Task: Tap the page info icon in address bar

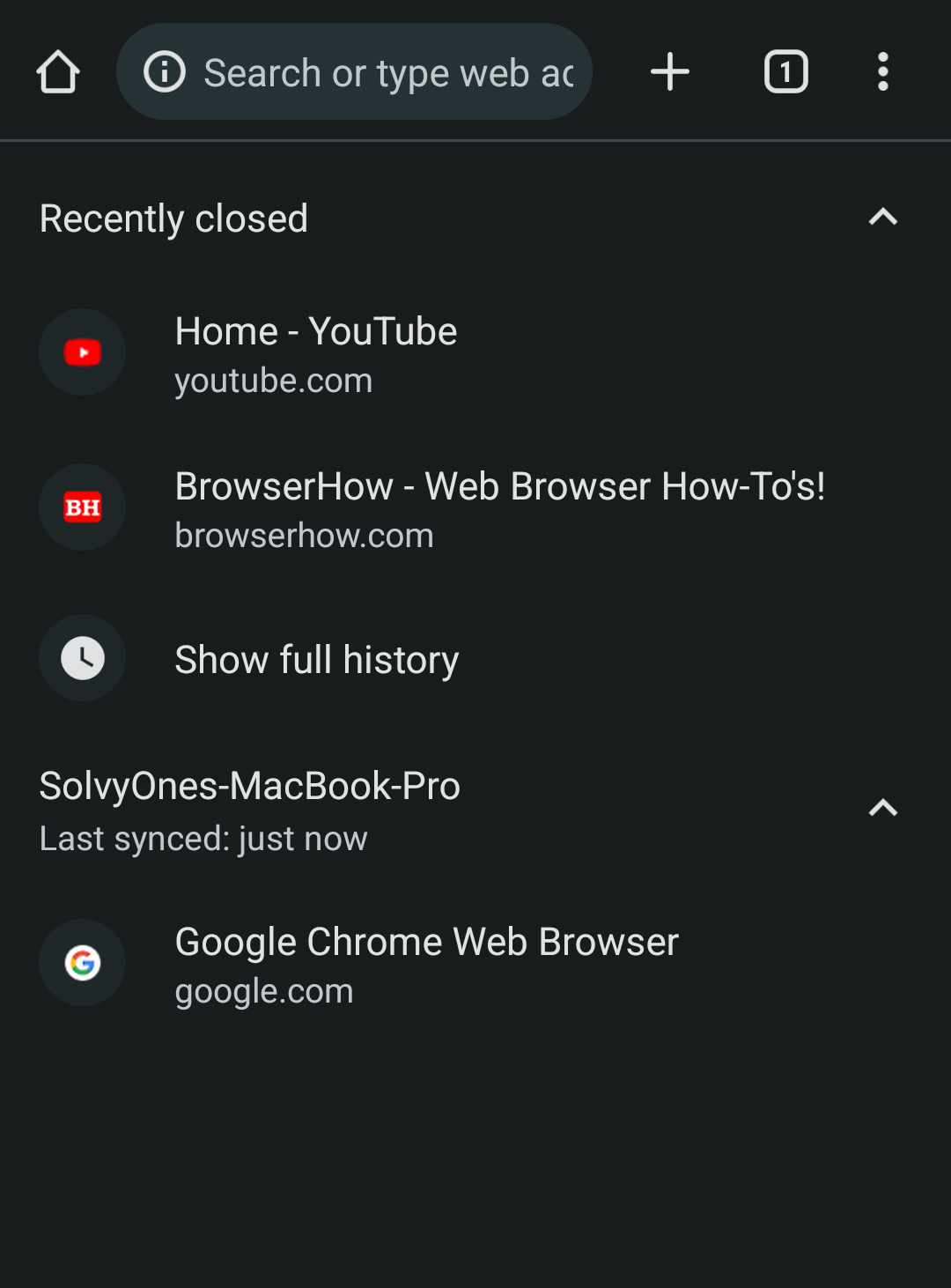Action: click(164, 71)
